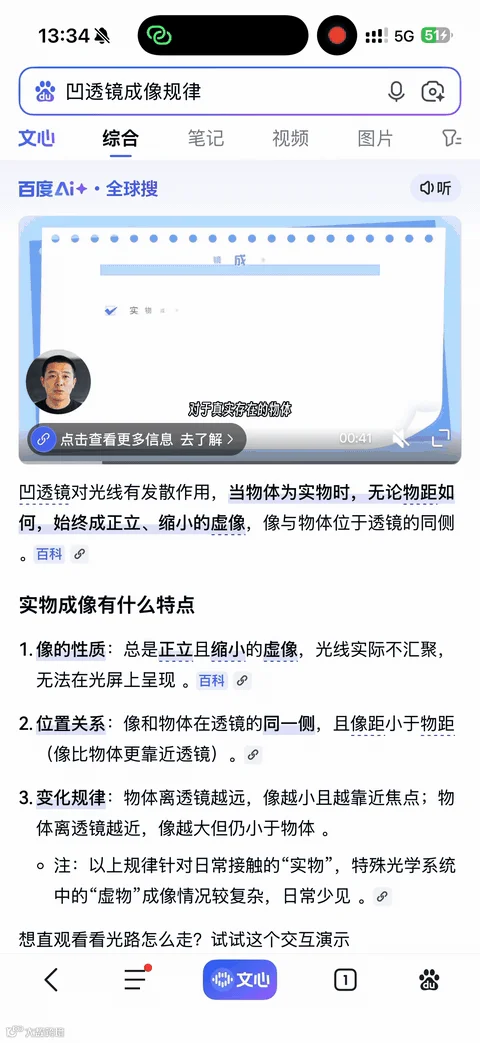The width and height of the screenshot is (480, 1043).
Task: Open the search filter icon
Action: click(x=451, y=138)
